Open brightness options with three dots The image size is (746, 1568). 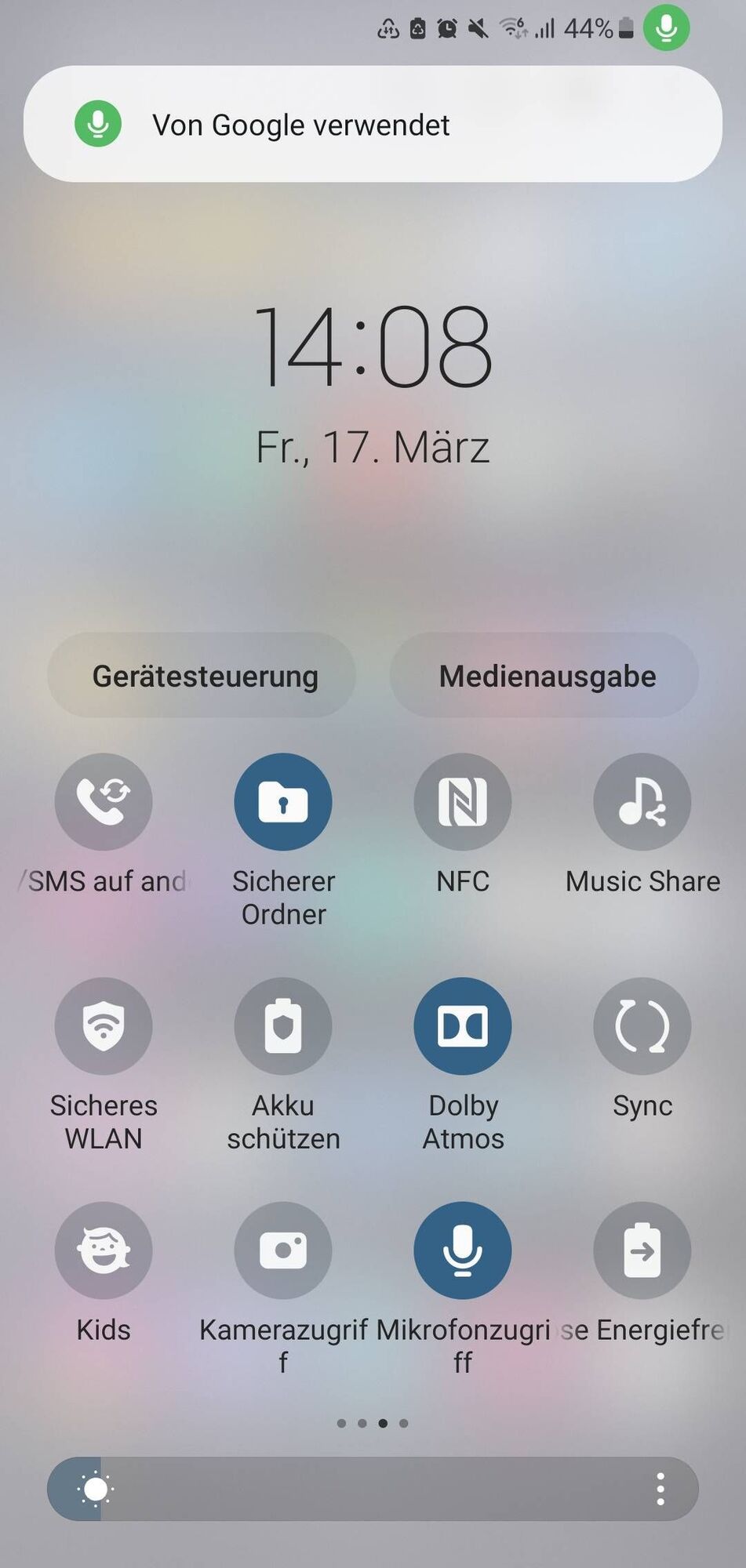point(660,1489)
